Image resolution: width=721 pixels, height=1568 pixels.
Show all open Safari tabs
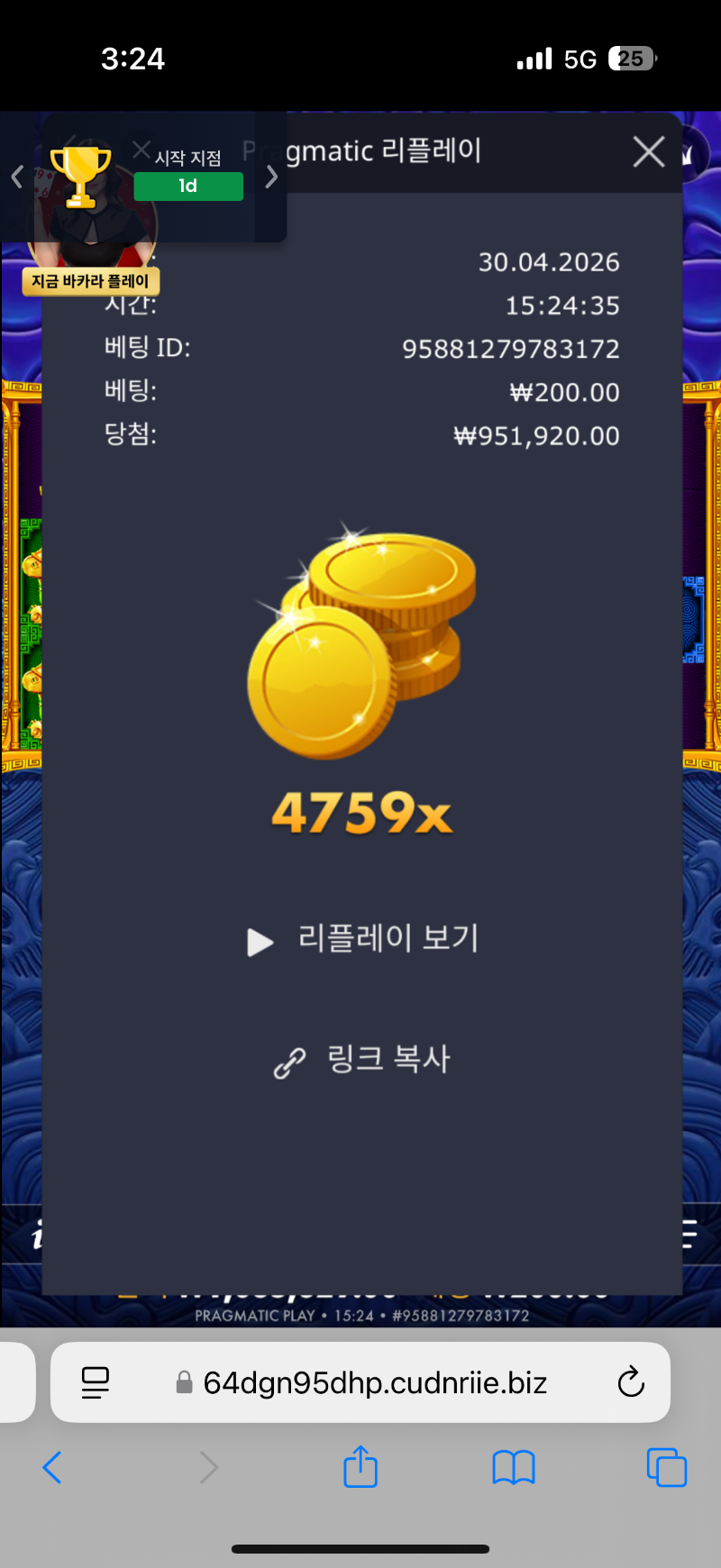point(667,1468)
